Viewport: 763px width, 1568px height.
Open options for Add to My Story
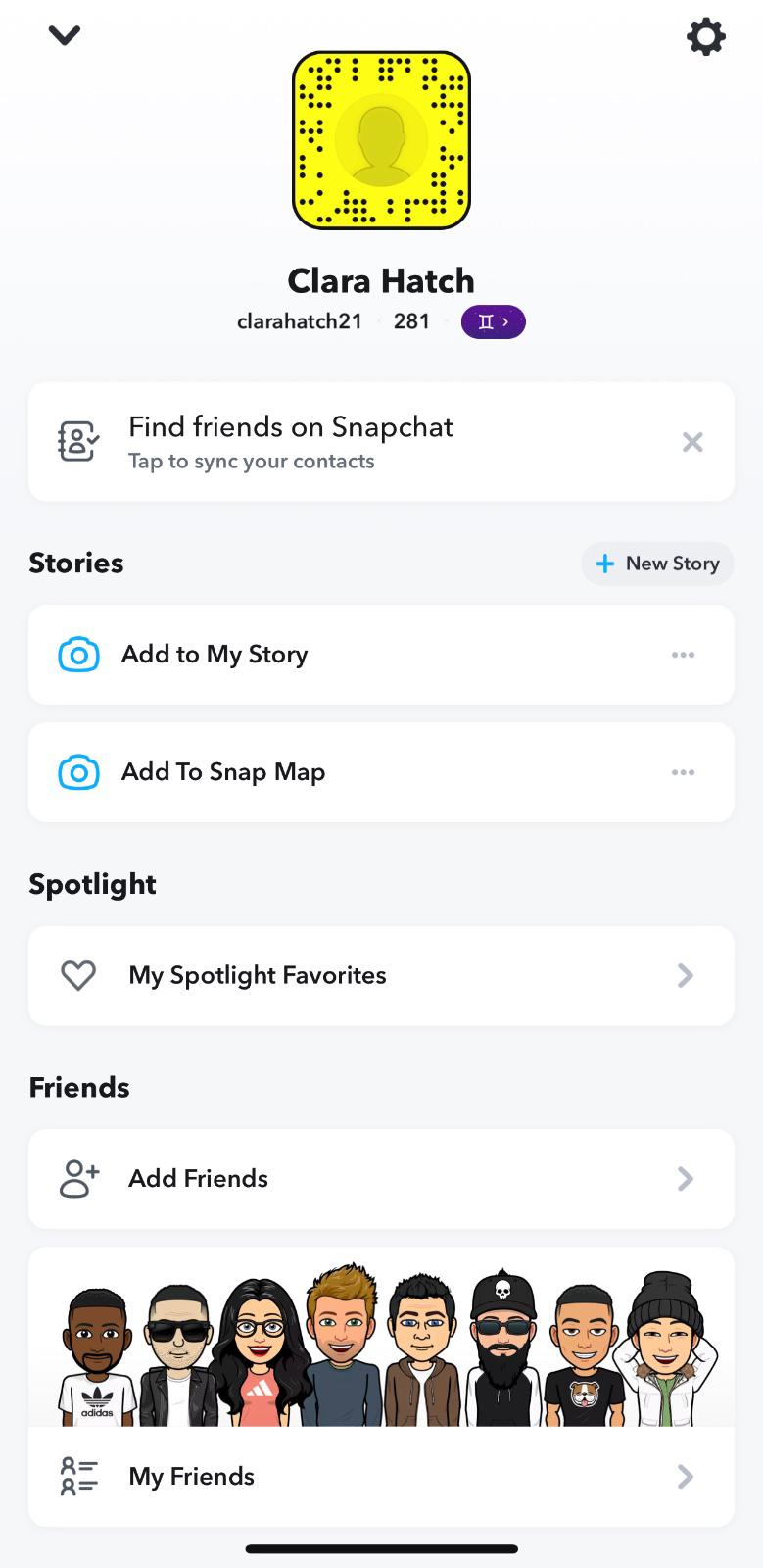click(x=683, y=655)
